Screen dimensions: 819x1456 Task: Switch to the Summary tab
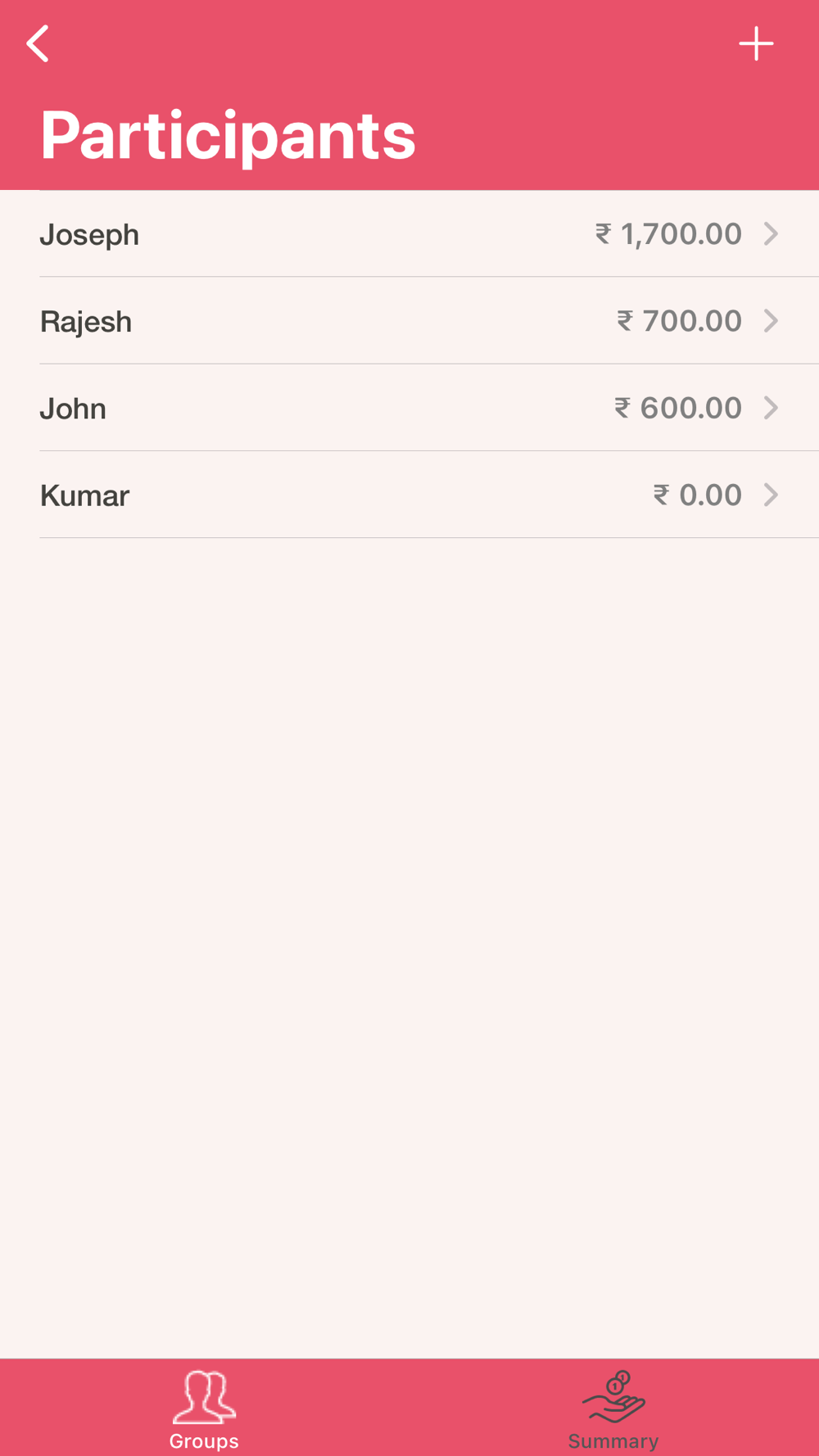point(613,1409)
